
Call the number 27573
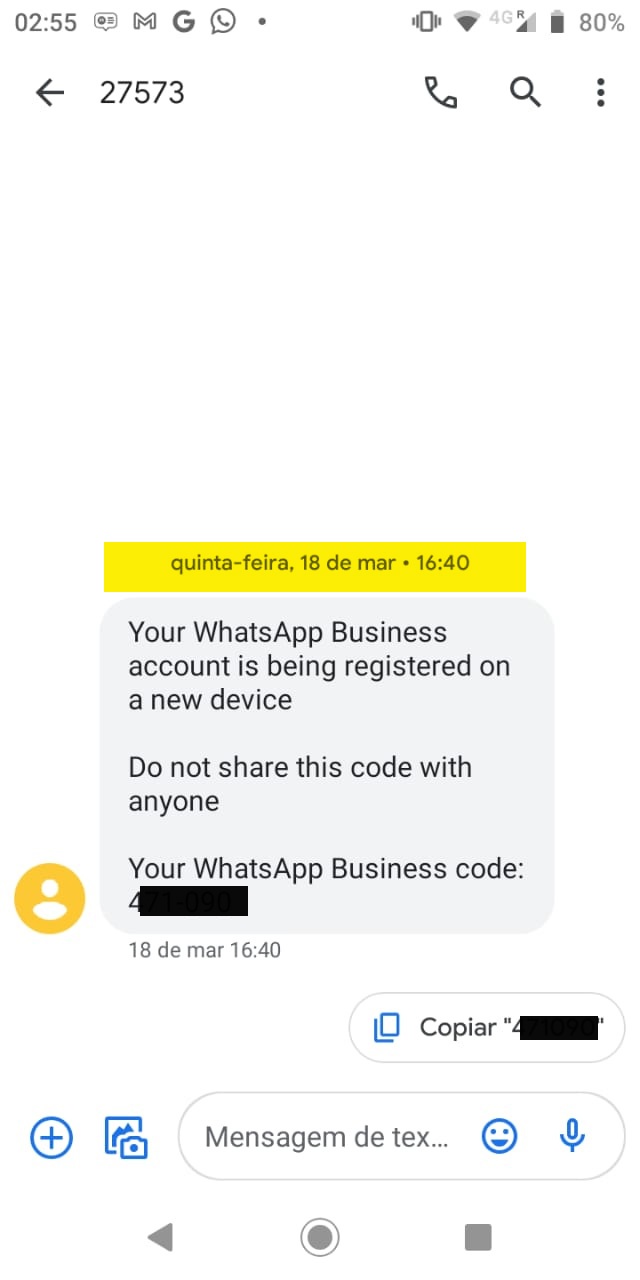[441, 93]
